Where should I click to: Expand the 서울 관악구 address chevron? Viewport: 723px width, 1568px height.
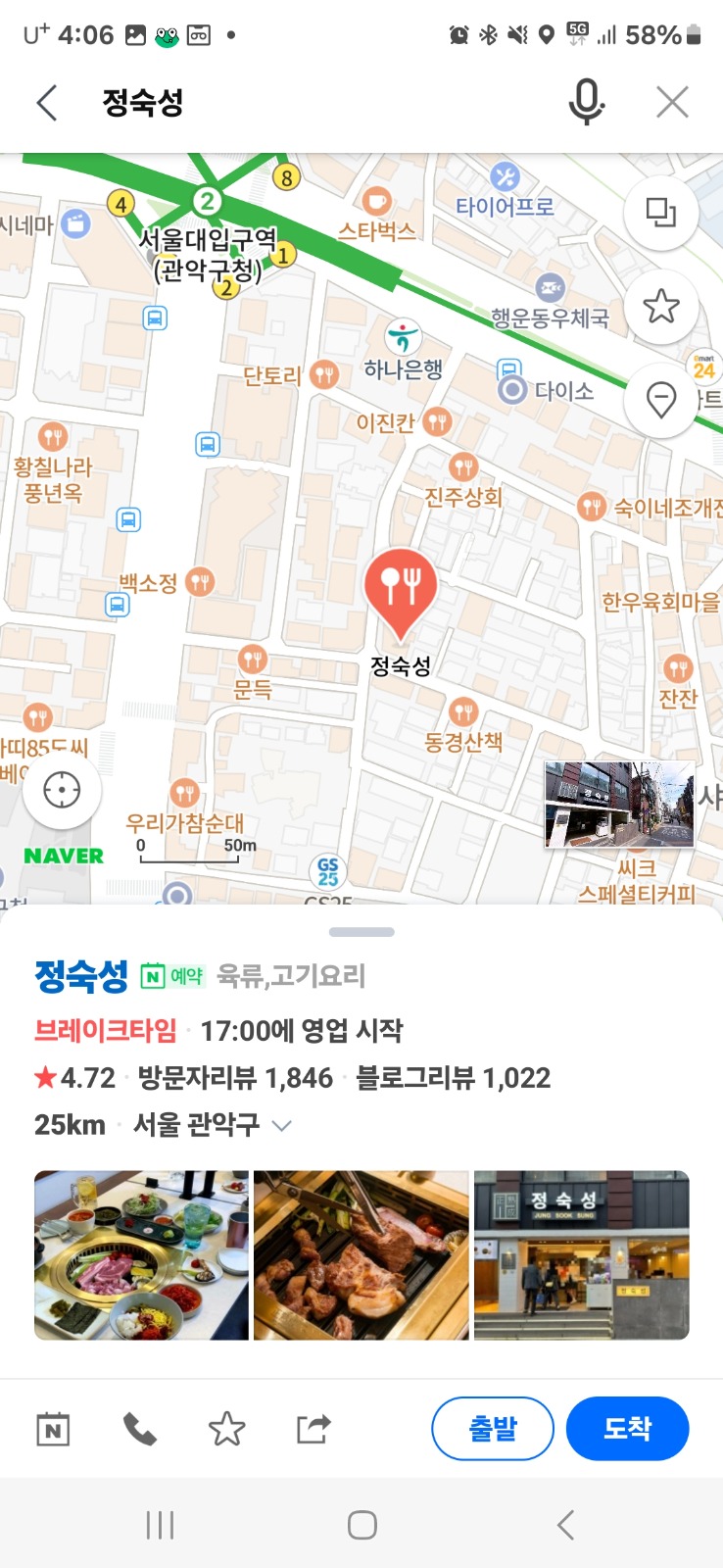click(282, 1127)
